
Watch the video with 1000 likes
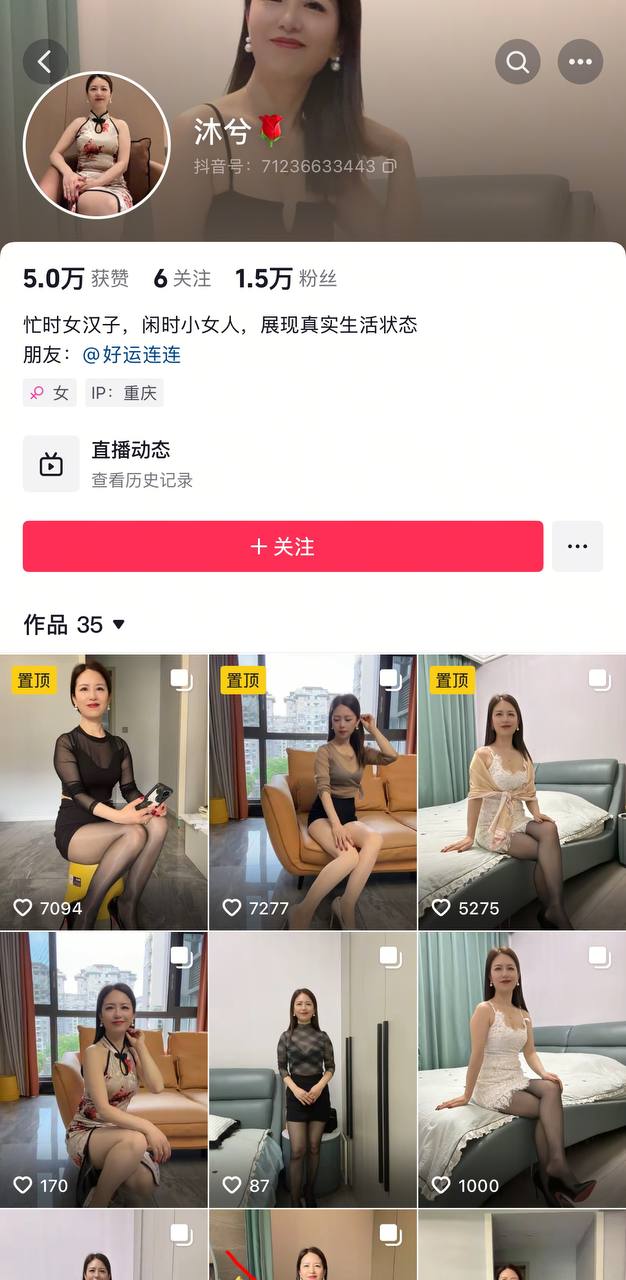pos(521,1070)
